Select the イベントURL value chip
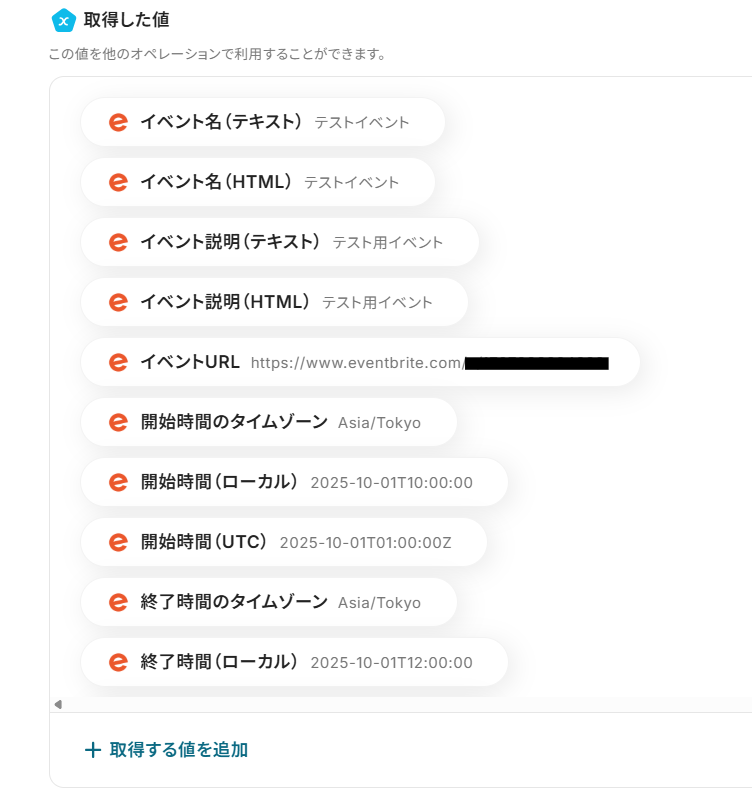752x806 pixels. point(360,362)
